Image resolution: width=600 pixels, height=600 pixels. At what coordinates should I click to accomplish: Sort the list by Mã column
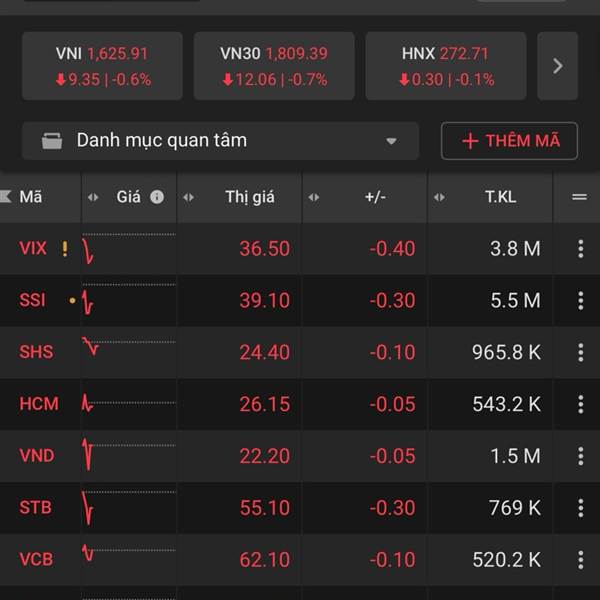(x=31, y=197)
